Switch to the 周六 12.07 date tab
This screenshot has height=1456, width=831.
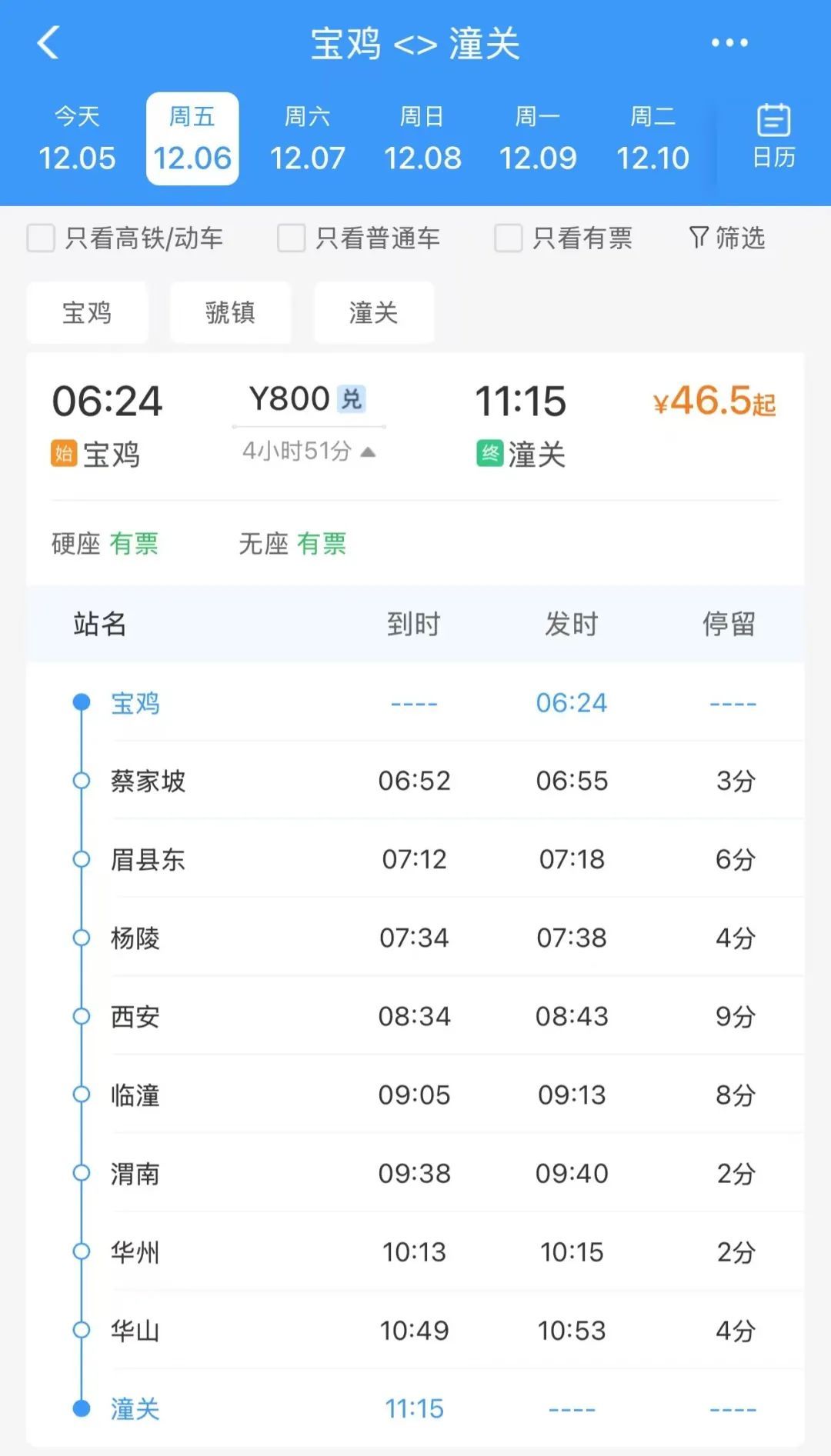click(x=309, y=138)
